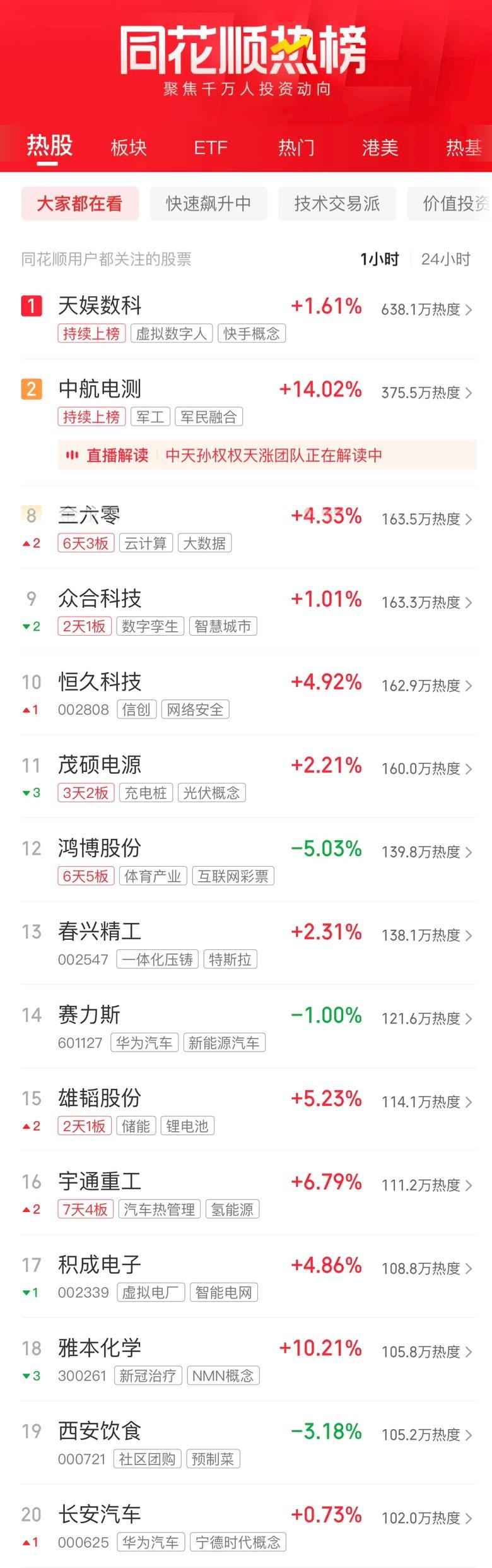Image resolution: width=492 pixels, height=1568 pixels.
Task: Open the top-ranked stock 天娱数科
Action: click(100, 306)
